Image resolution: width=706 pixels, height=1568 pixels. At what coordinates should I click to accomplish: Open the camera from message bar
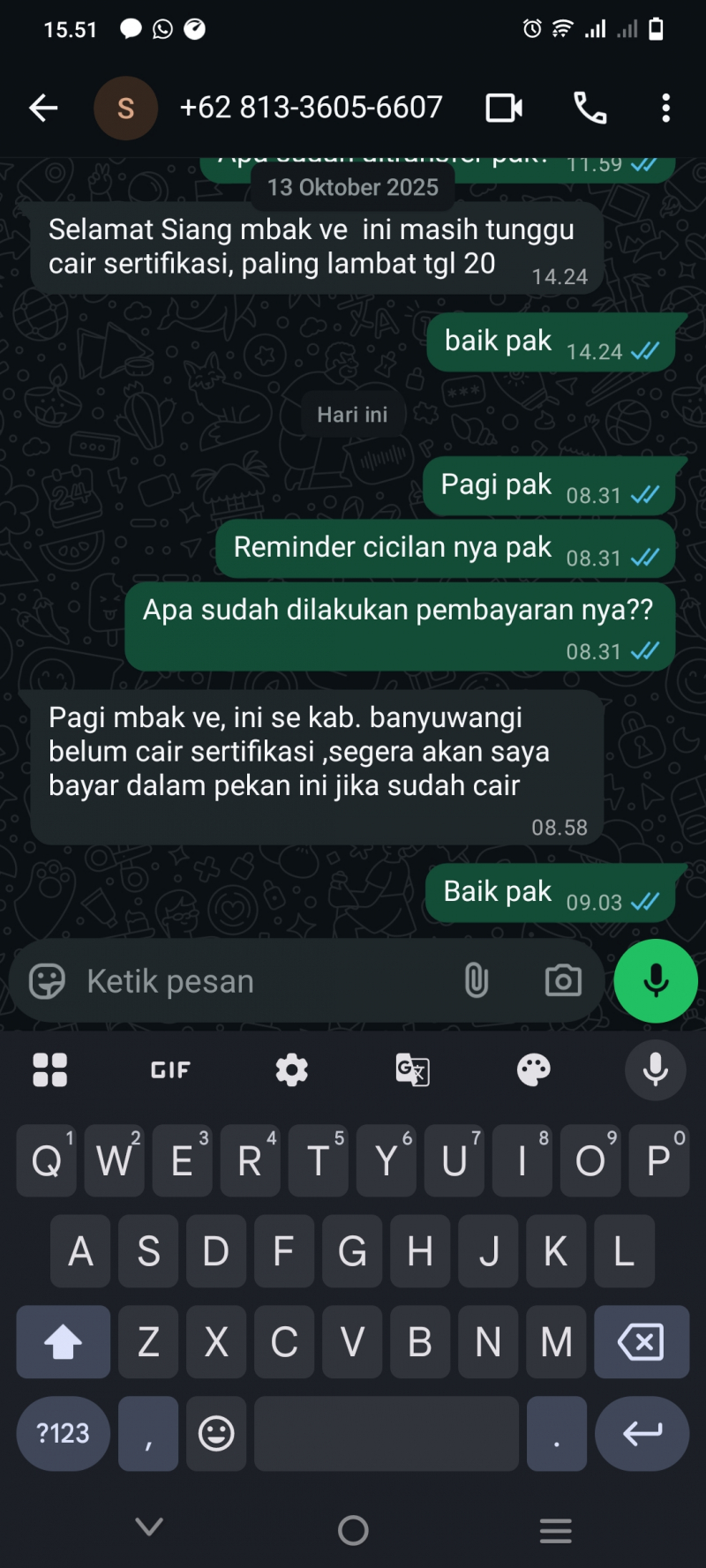point(563,981)
